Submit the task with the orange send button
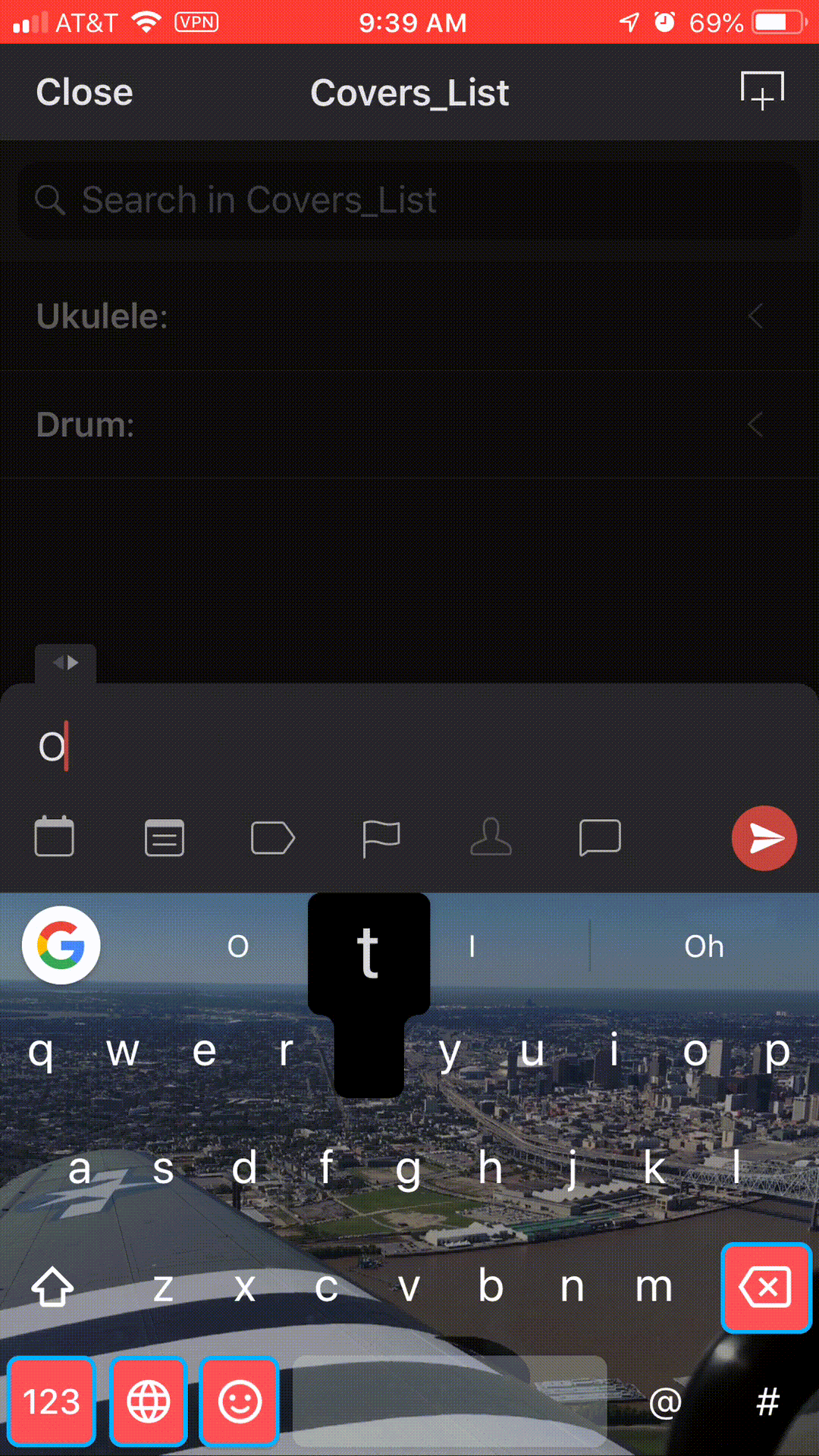The image size is (819, 1456). click(x=764, y=838)
